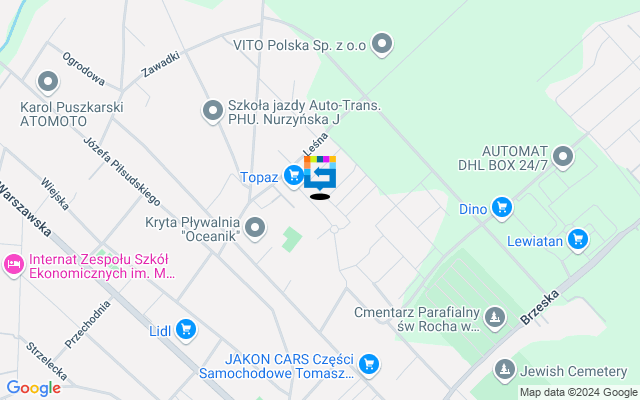Screen dimensions: 640x400
Task: Tap the colorful marker icon near Leśna
Action: tap(320, 172)
